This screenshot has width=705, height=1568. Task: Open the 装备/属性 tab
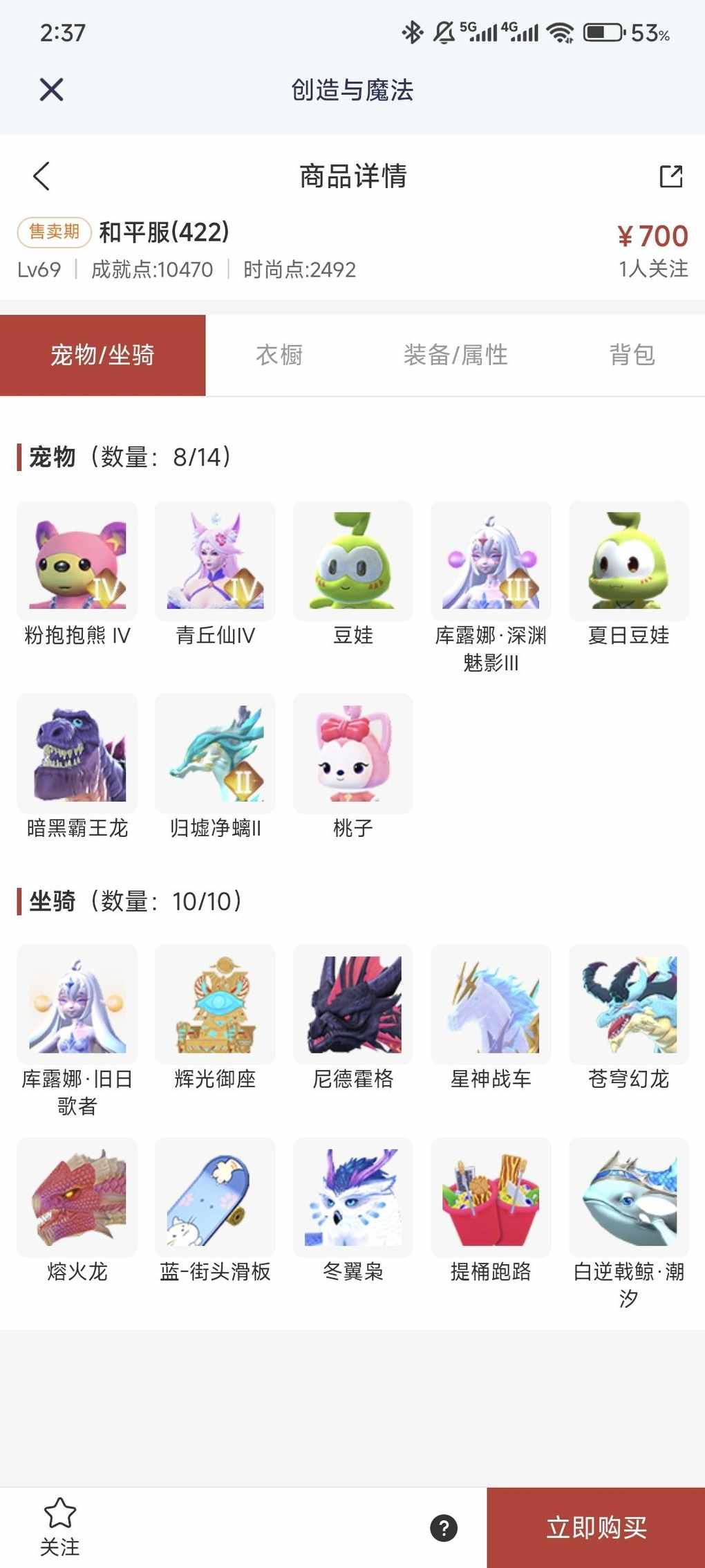click(455, 356)
